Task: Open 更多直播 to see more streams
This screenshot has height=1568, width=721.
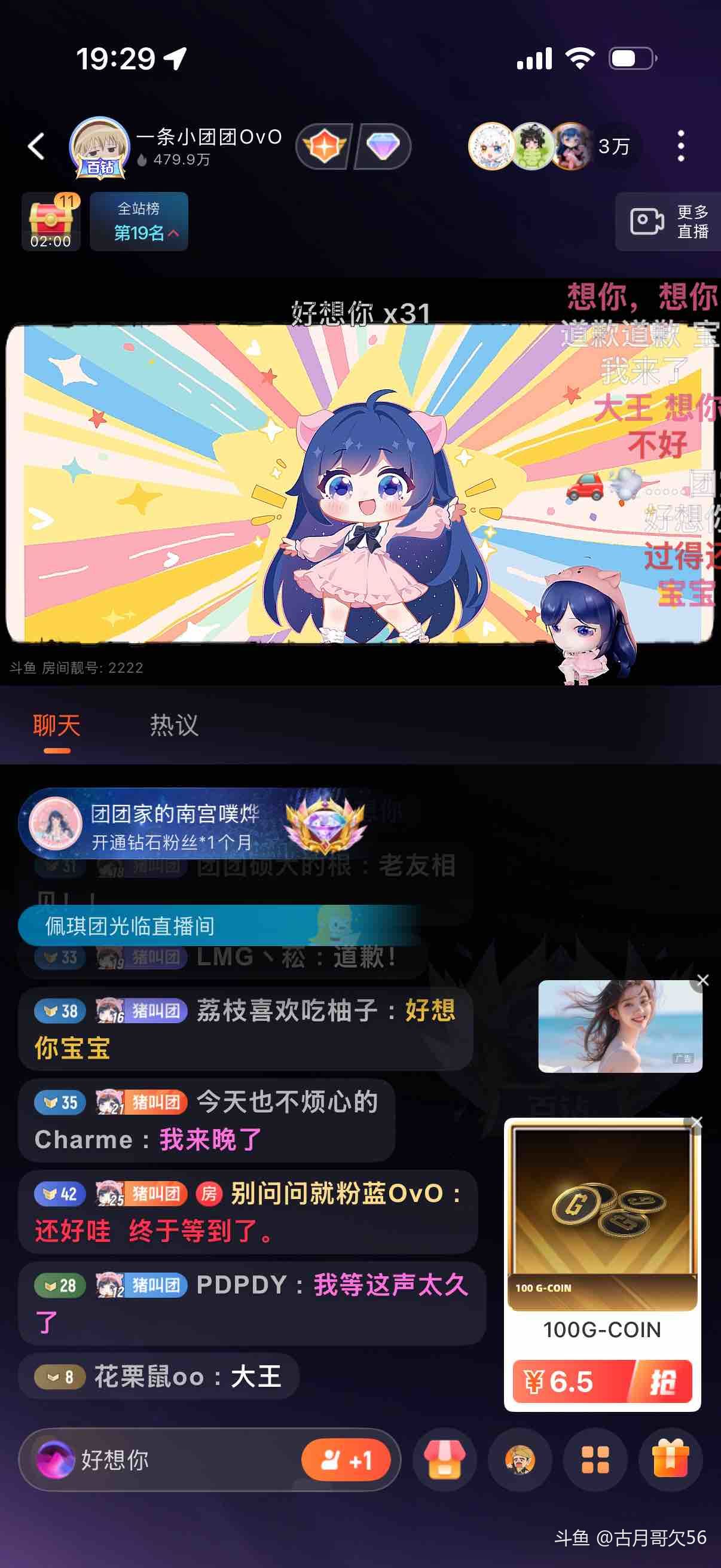Action: pyautogui.click(x=669, y=221)
